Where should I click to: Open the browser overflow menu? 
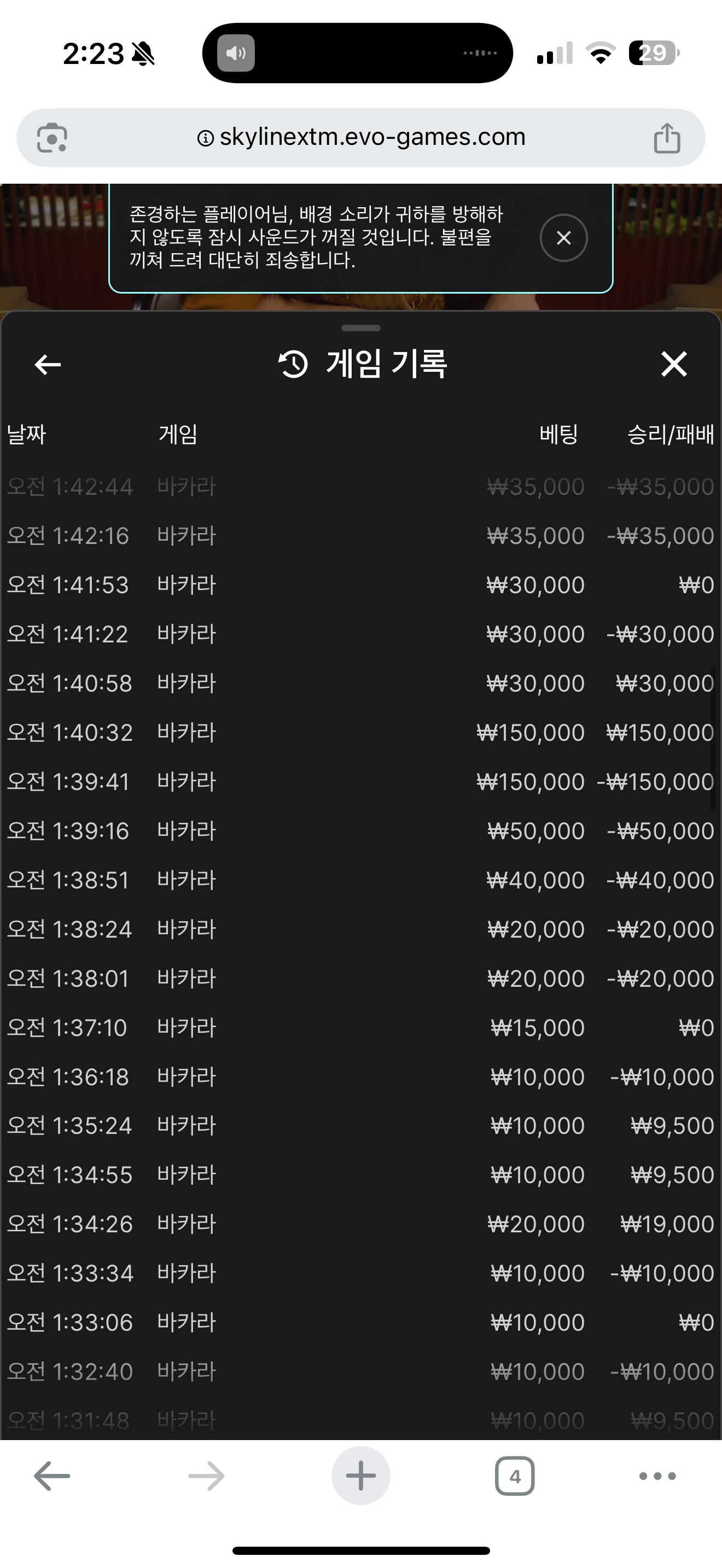pos(657,1476)
